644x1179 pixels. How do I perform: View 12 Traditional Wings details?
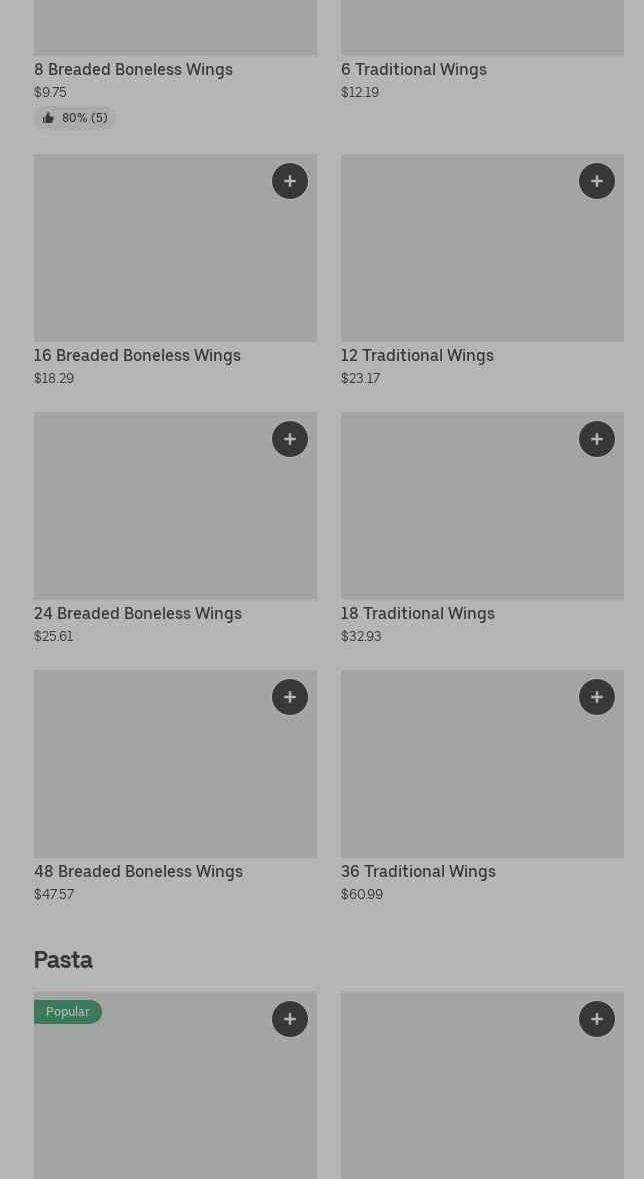point(417,355)
